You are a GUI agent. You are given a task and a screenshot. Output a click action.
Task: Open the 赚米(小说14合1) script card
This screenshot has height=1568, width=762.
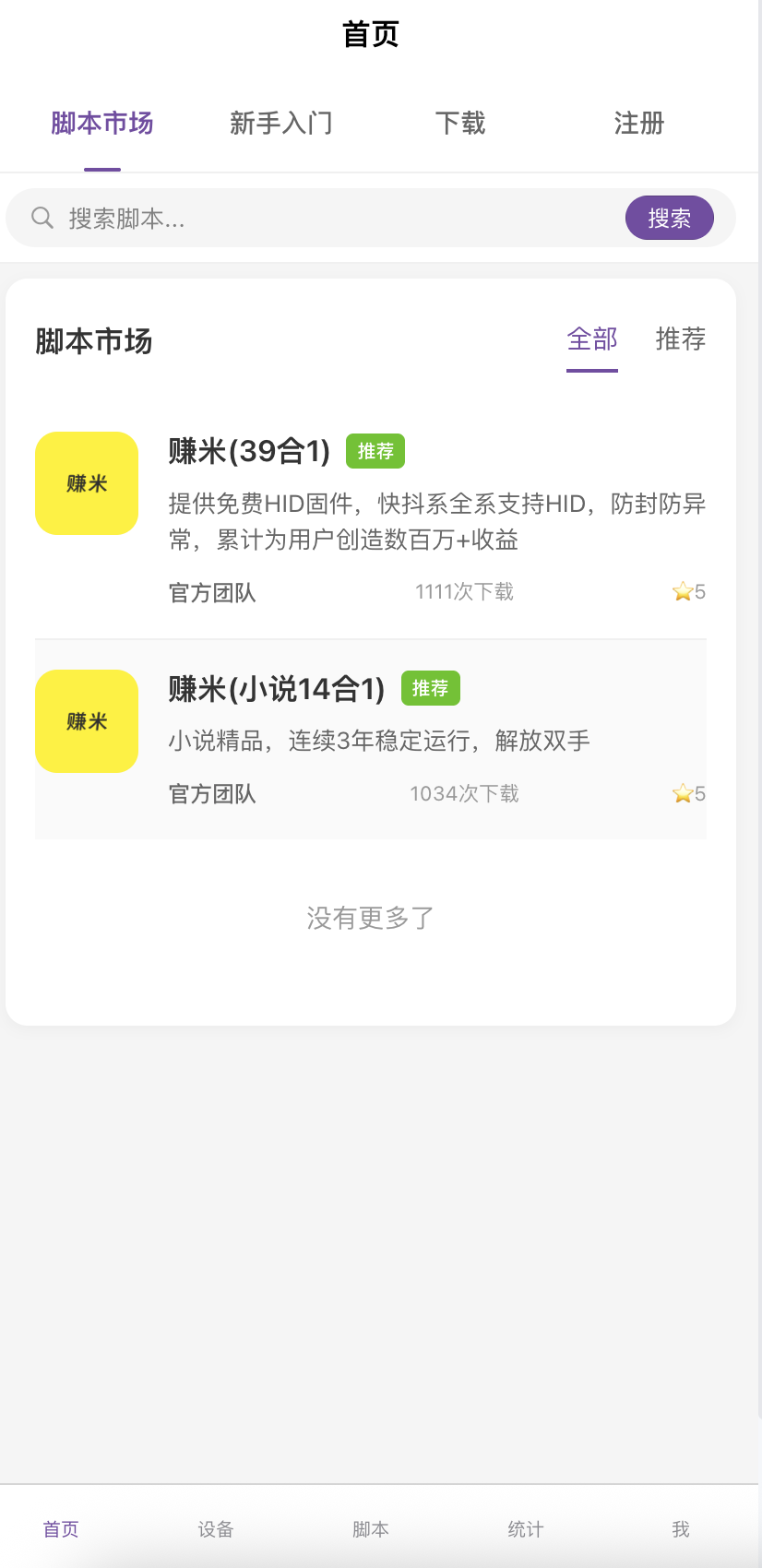[x=371, y=740]
